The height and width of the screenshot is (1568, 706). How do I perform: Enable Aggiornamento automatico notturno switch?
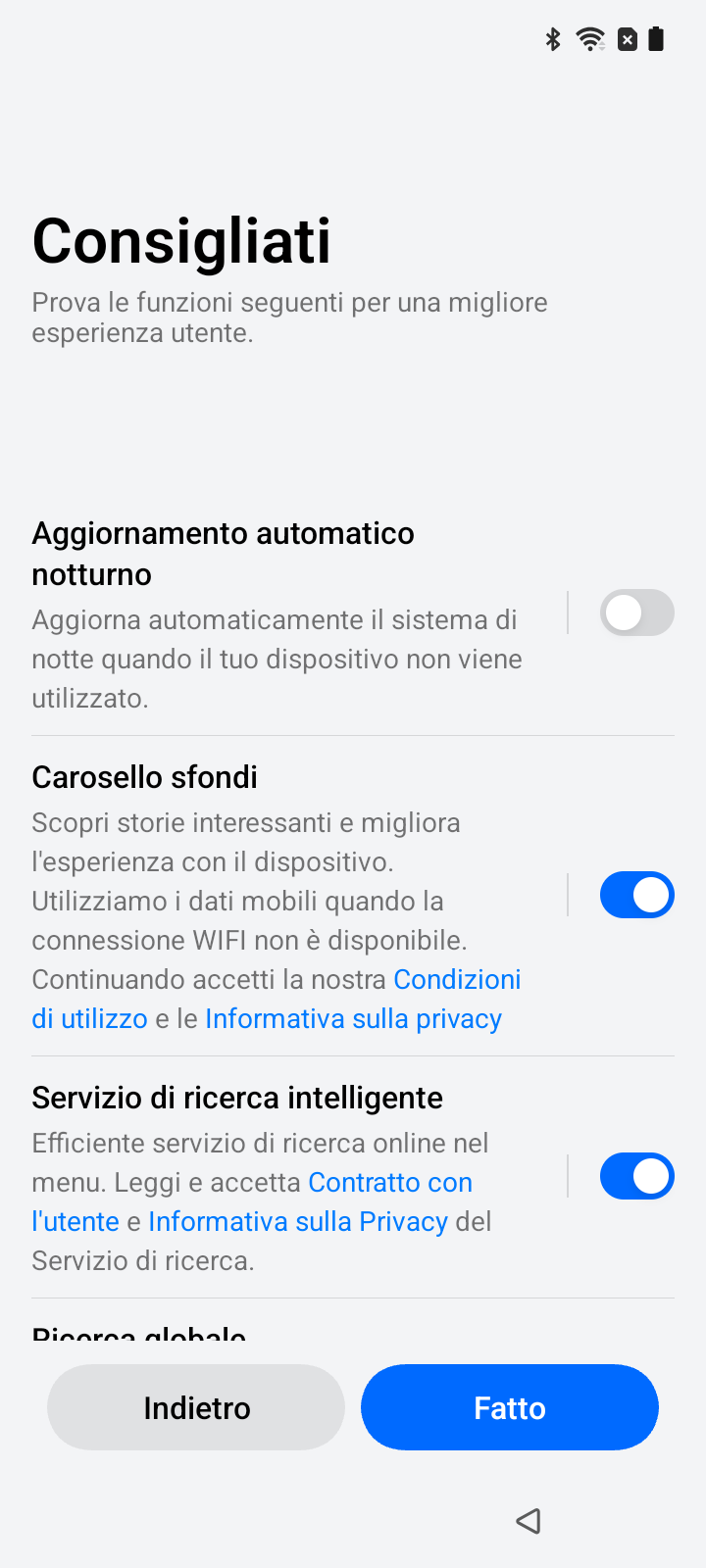pyautogui.click(x=636, y=612)
